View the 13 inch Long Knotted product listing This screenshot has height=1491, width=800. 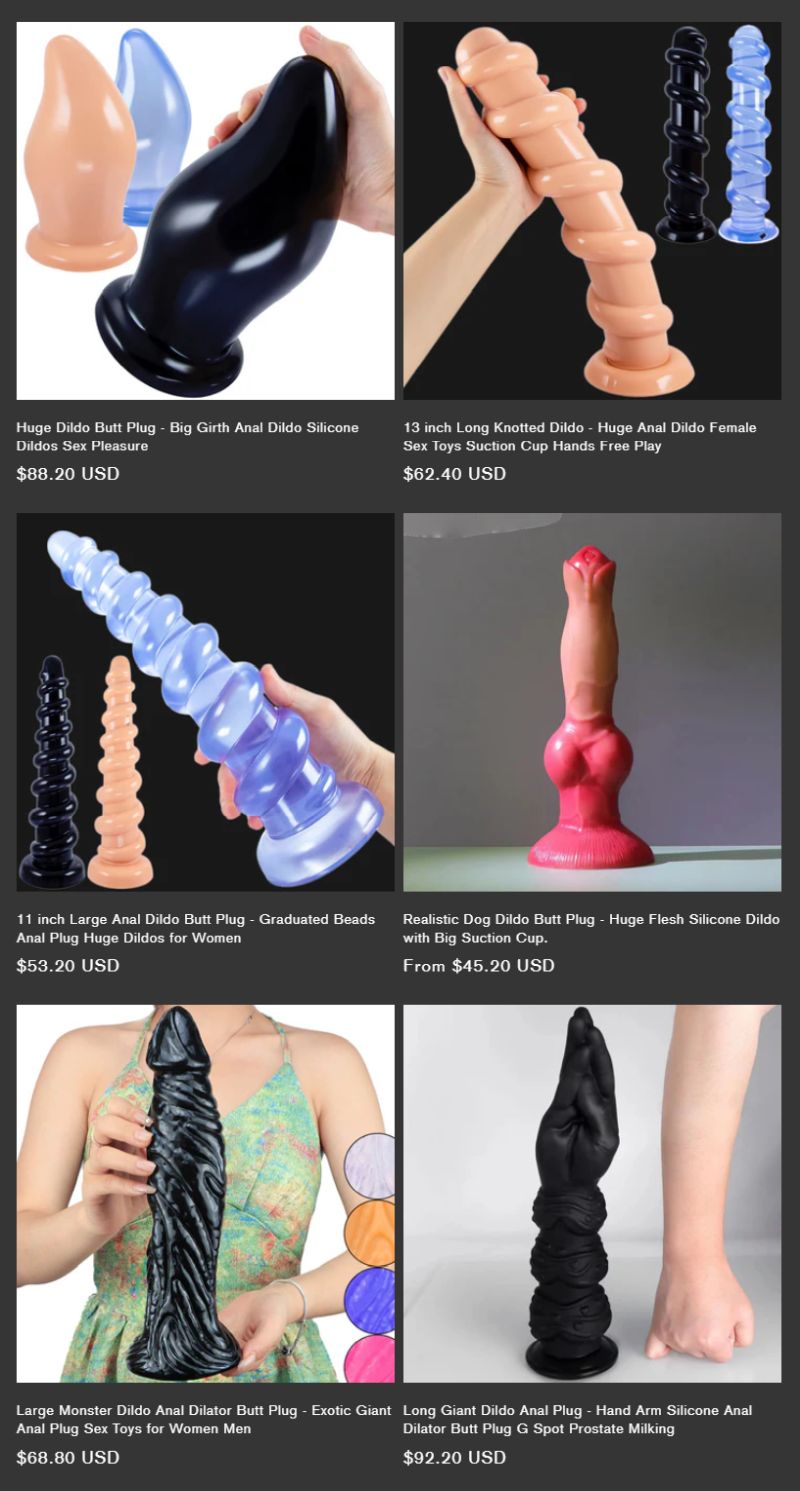pyautogui.click(x=580, y=436)
